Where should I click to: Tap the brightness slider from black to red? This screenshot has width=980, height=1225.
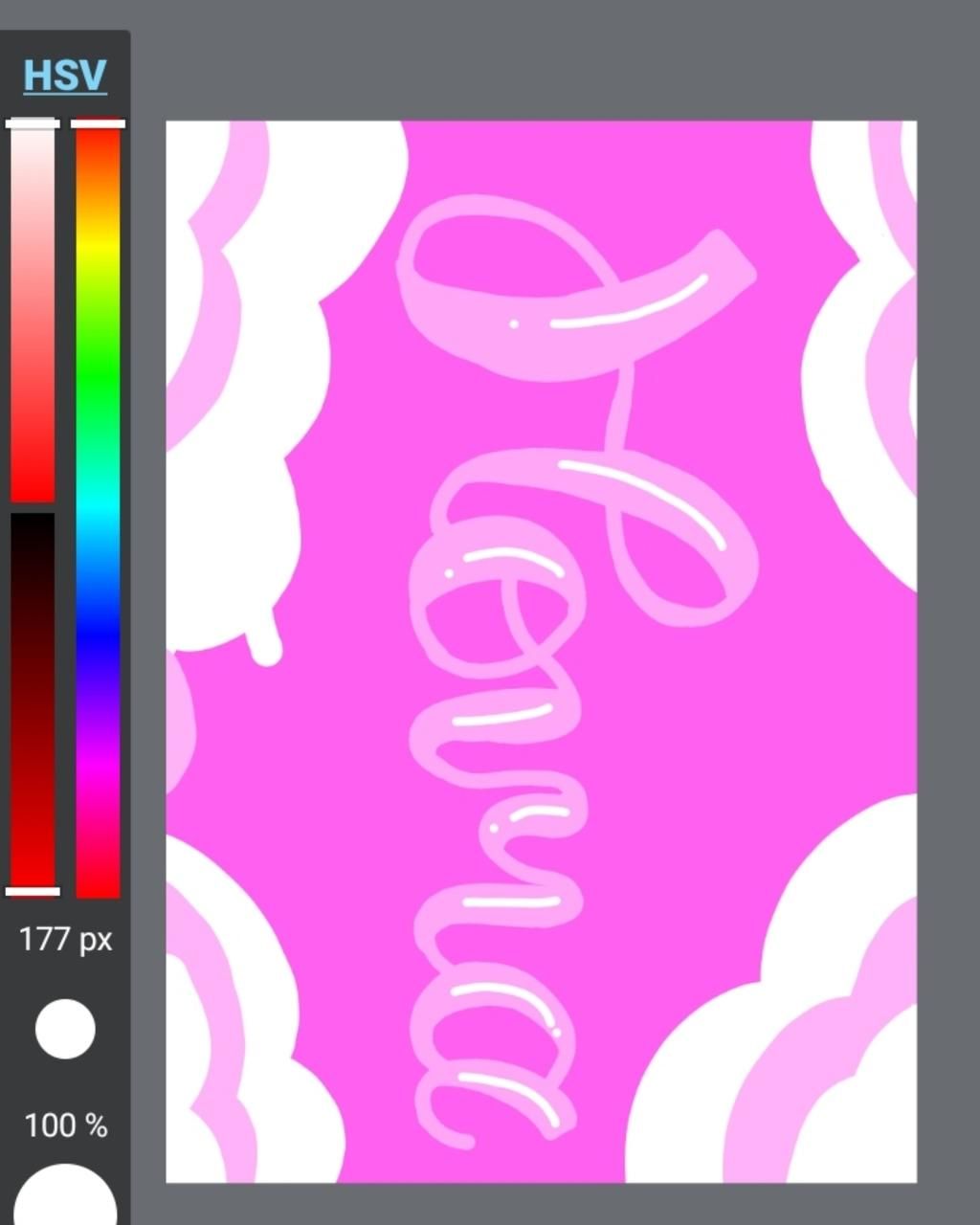(x=33, y=703)
